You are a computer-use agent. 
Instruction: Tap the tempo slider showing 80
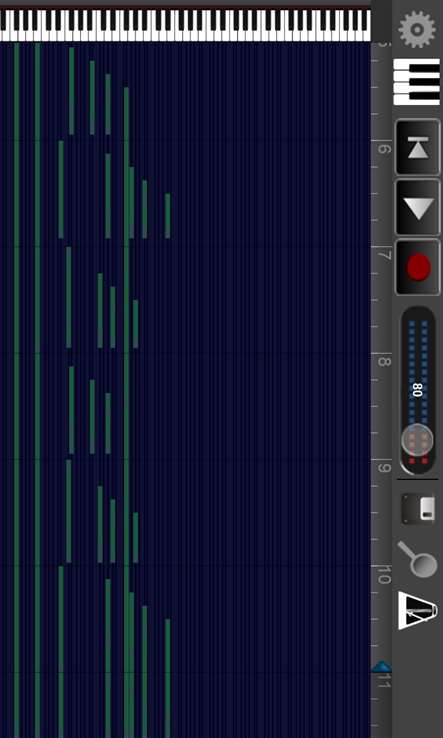pyautogui.click(x=418, y=390)
